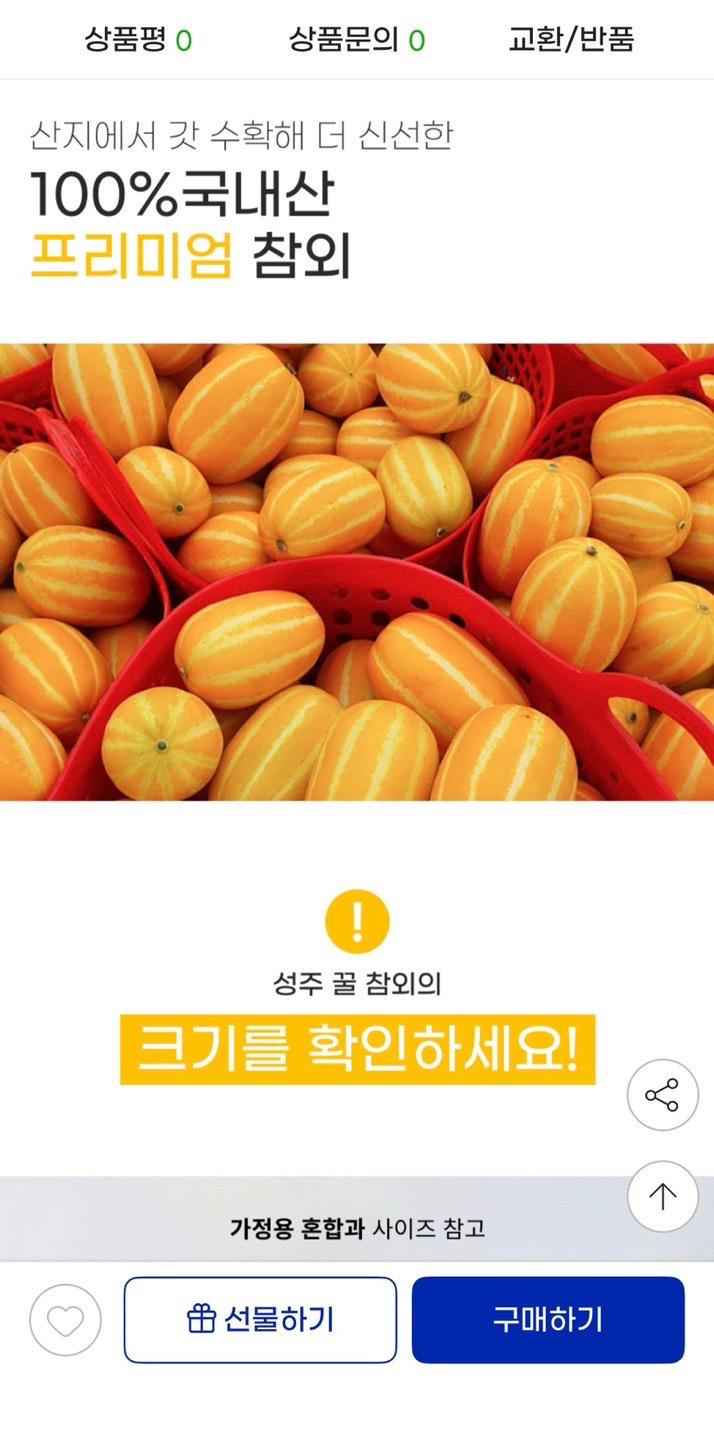Tap the 선물하기 gift button

260,1320
